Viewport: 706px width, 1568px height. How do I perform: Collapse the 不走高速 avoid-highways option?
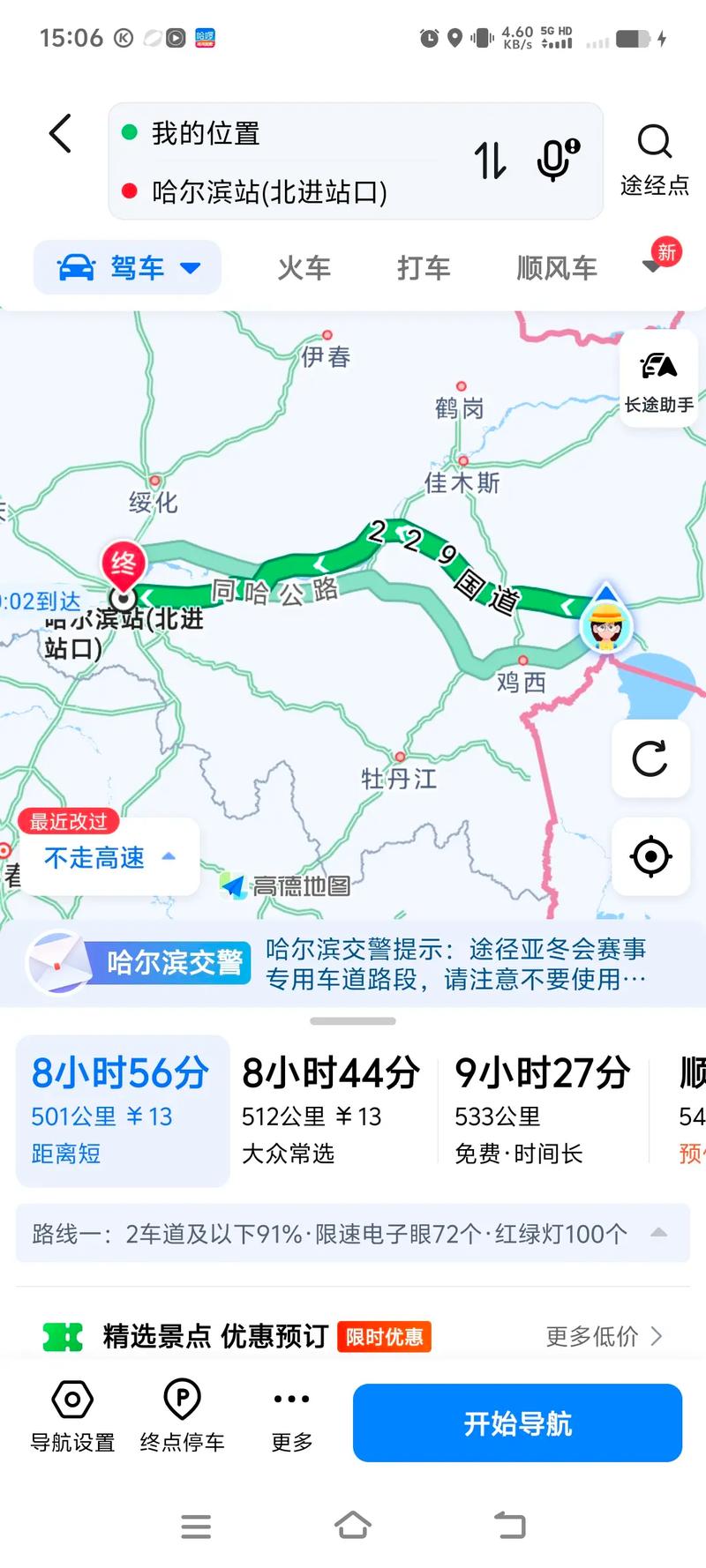point(168,856)
